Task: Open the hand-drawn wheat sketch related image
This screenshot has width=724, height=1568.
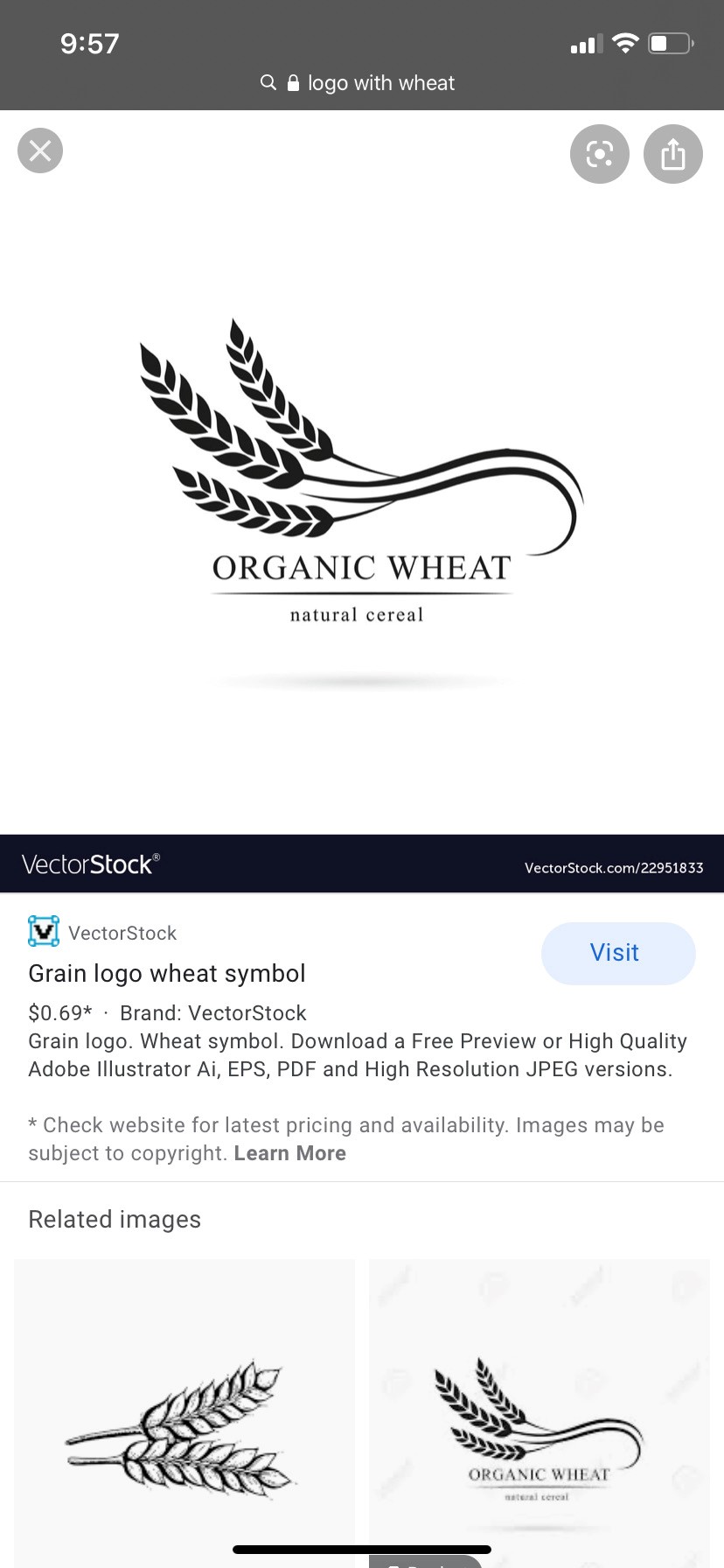Action: (x=184, y=1417)
